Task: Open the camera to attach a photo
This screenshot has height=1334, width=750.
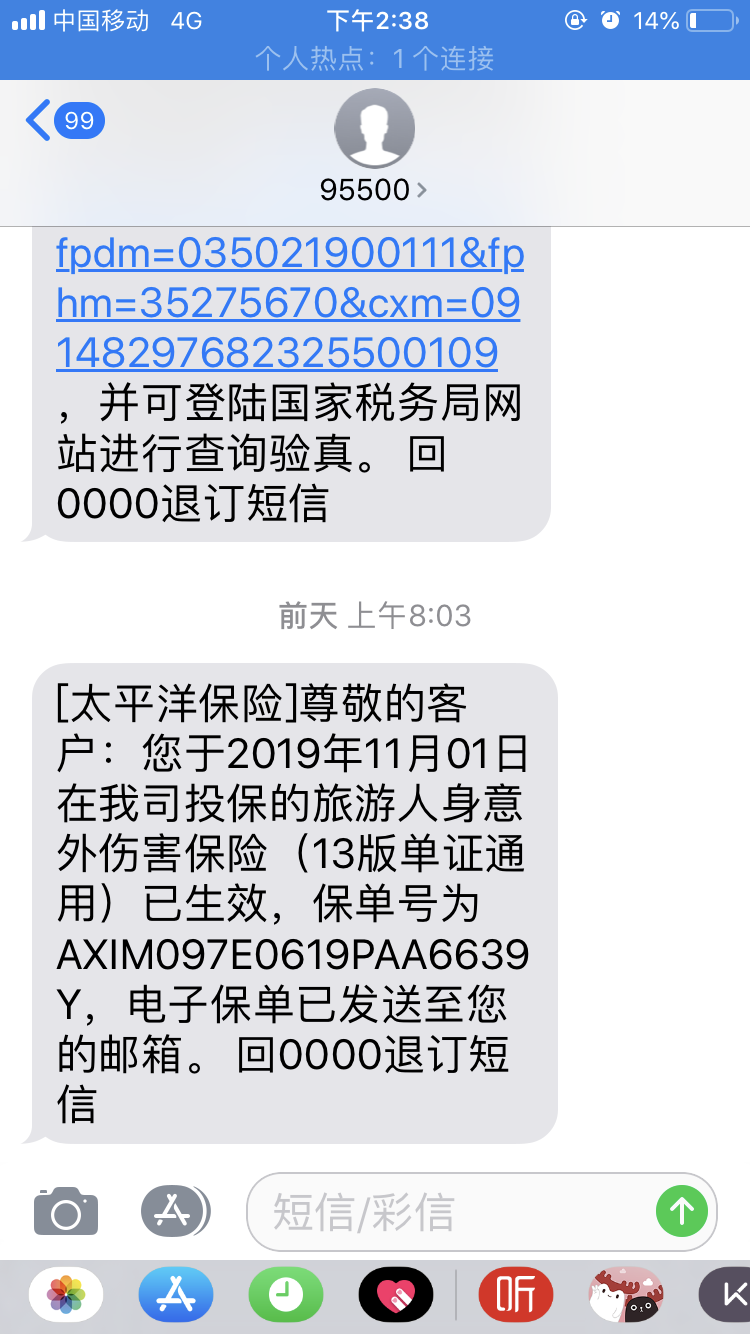Action: pos(66,1212)
